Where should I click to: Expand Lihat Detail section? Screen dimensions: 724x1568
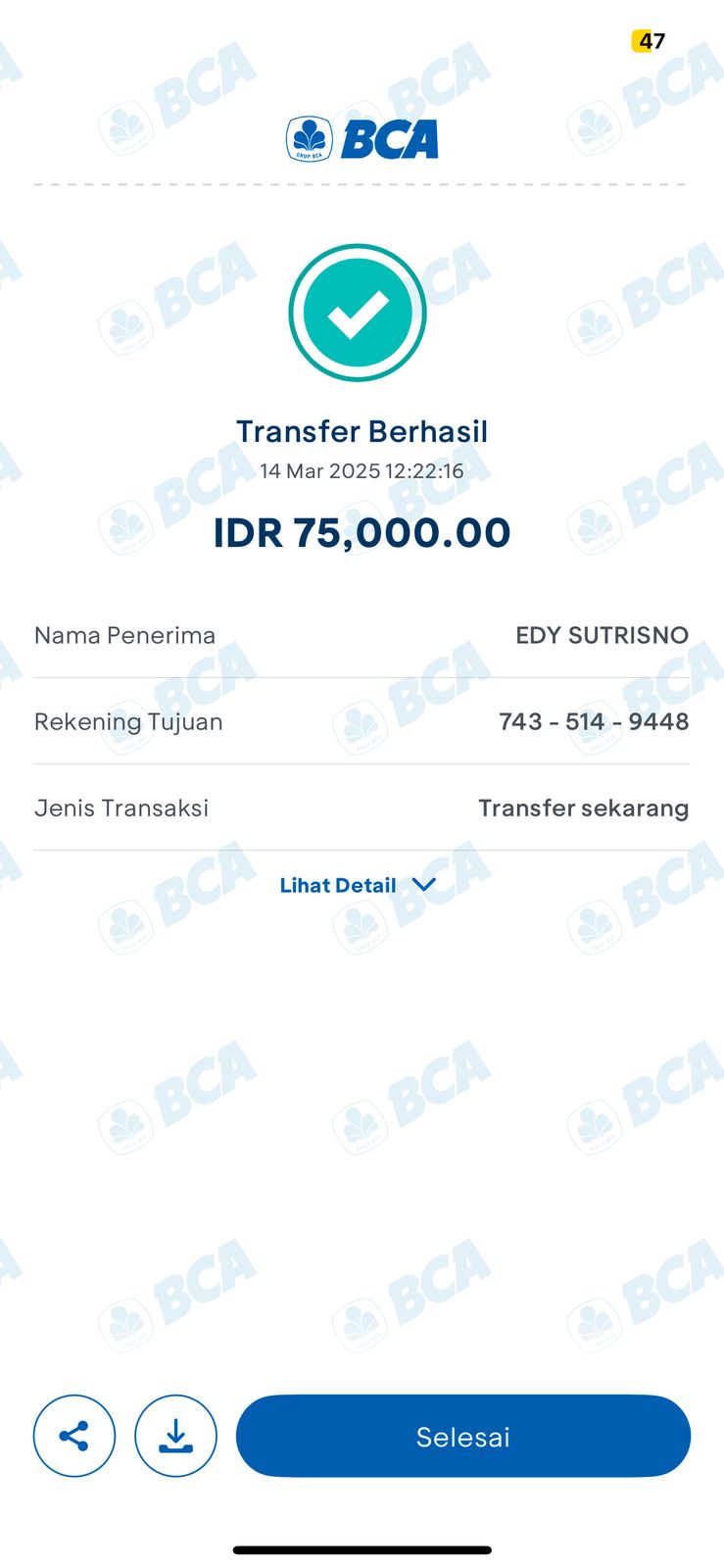(x=358, y=885)
